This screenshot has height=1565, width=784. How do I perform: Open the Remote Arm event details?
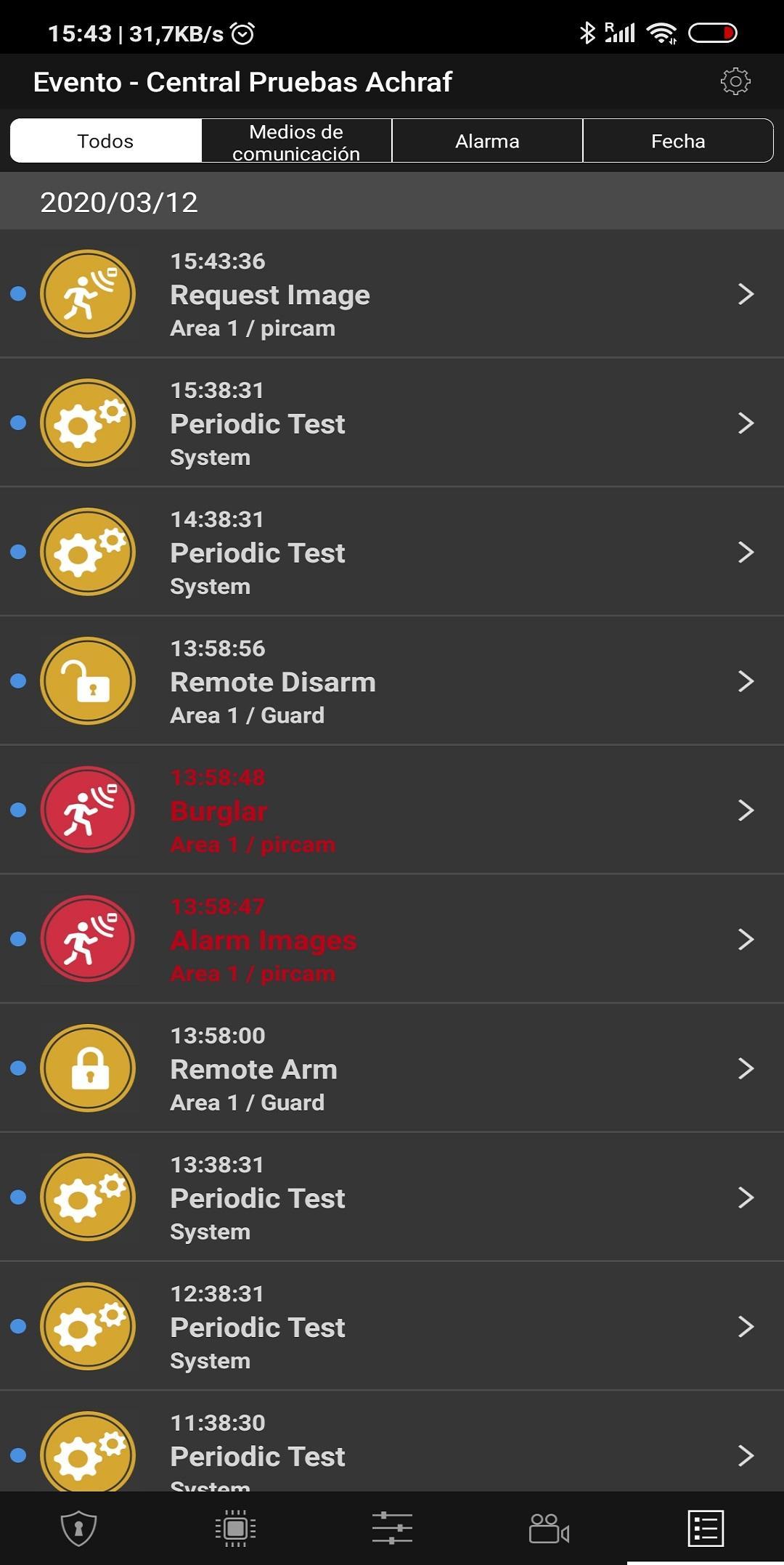point(392,1068)
